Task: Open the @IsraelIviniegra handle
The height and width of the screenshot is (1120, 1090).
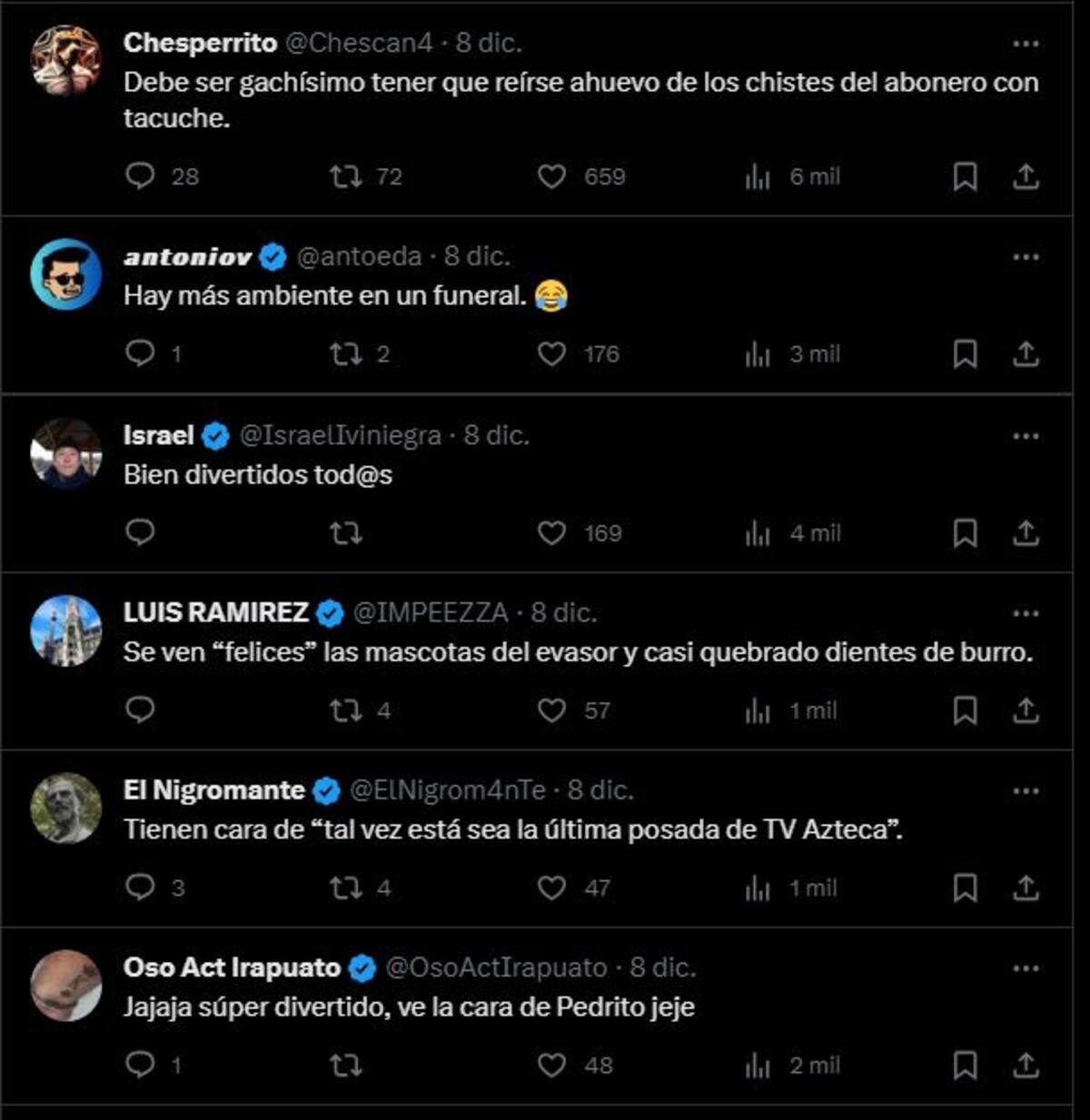Action: [340, 436]
